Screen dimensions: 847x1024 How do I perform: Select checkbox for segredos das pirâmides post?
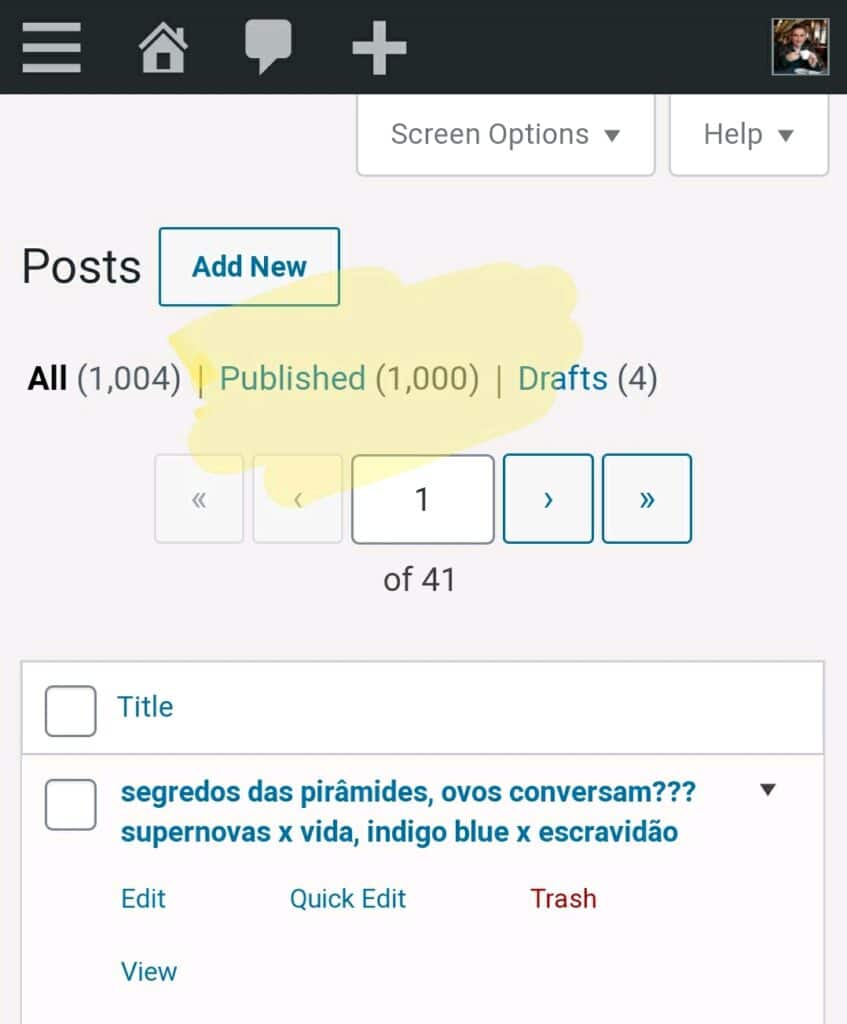click(70, 805)
